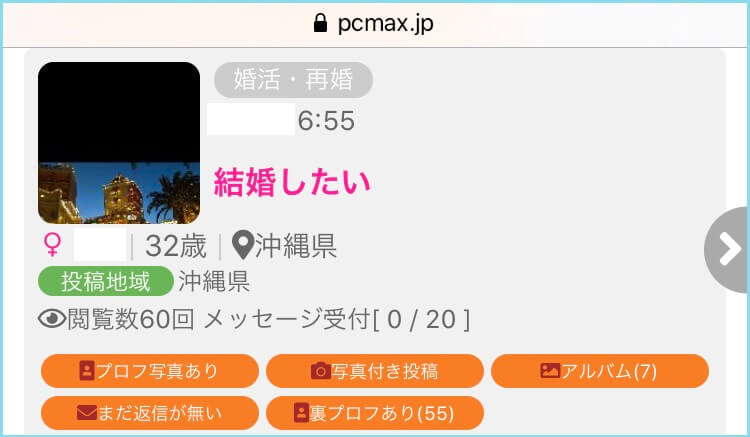Open the profile photo thumbnail

119,143
